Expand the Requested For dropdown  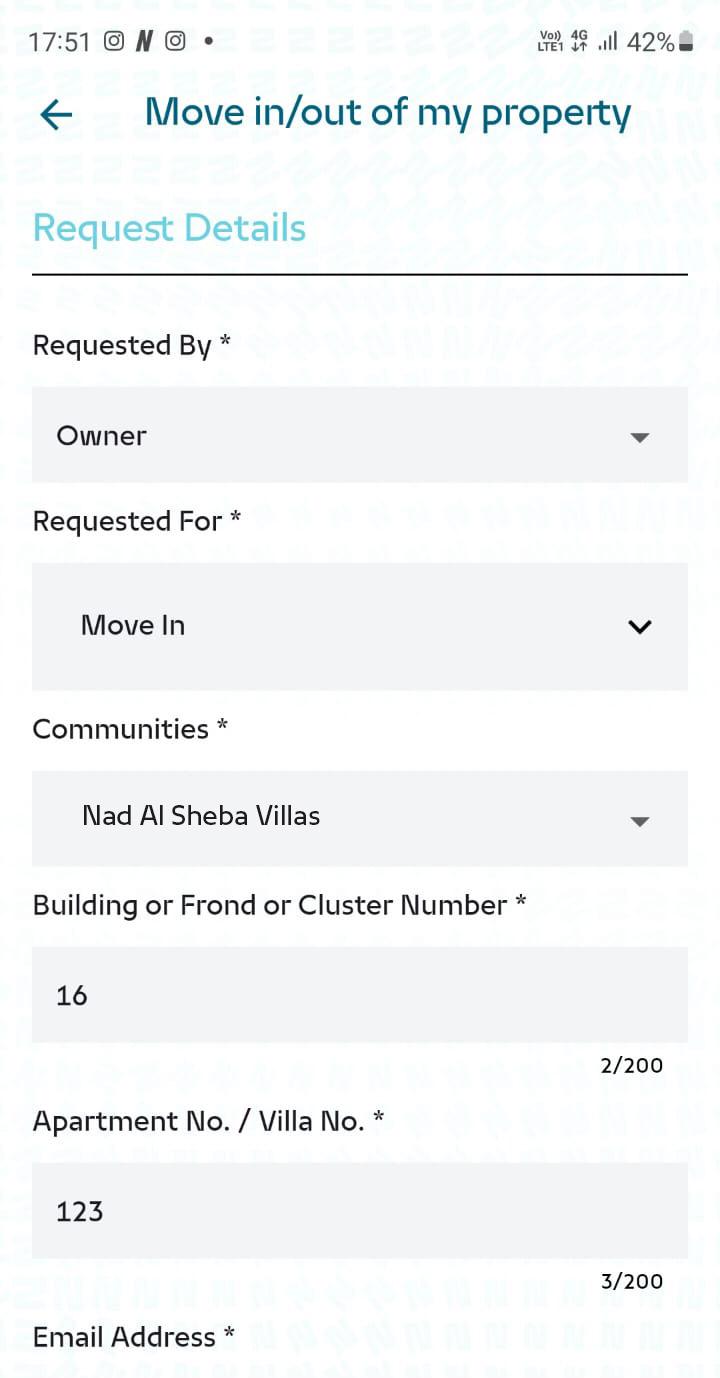pyautogui.click(x=359, y=626)
